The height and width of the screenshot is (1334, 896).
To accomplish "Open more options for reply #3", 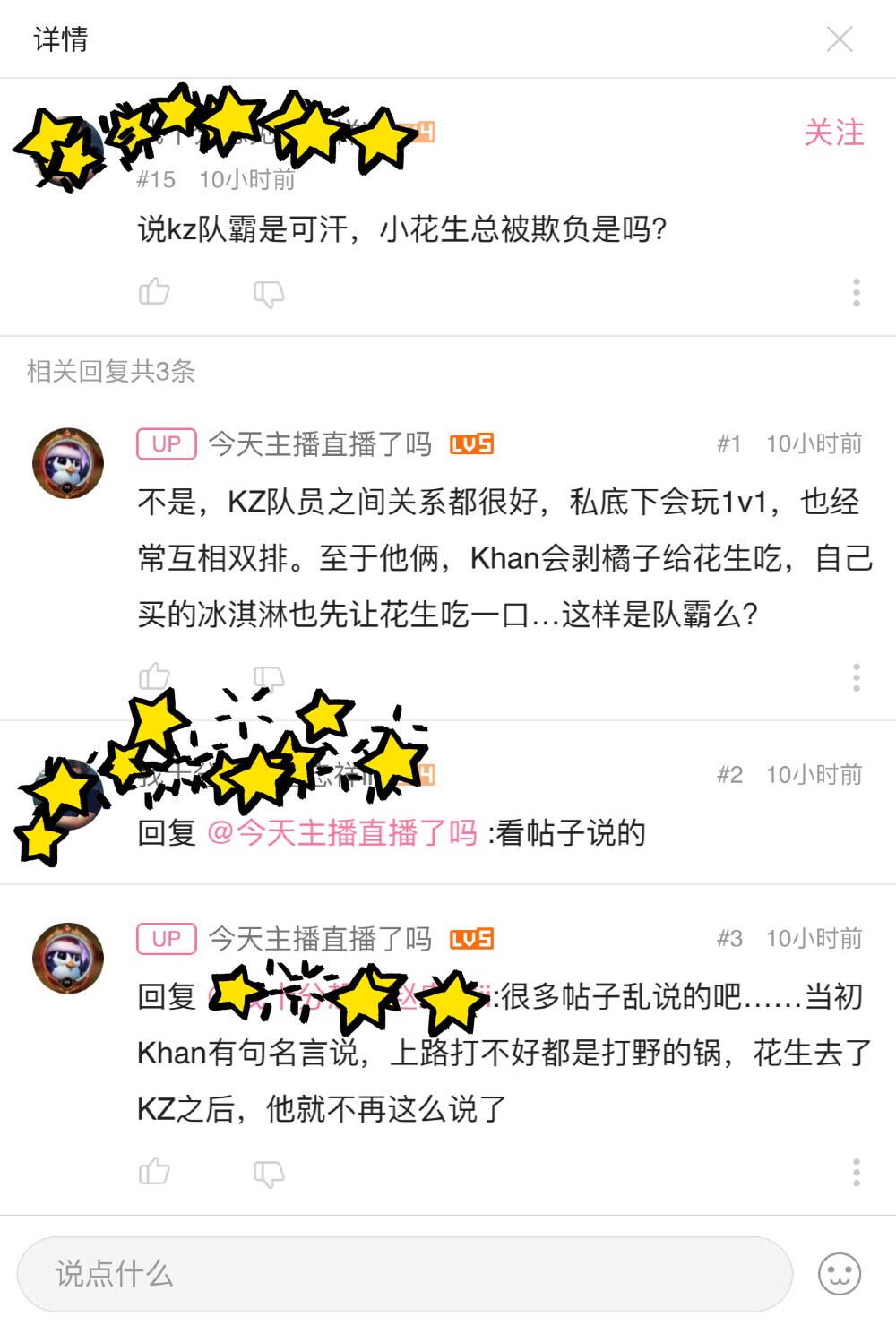I will coord(857,1172).
